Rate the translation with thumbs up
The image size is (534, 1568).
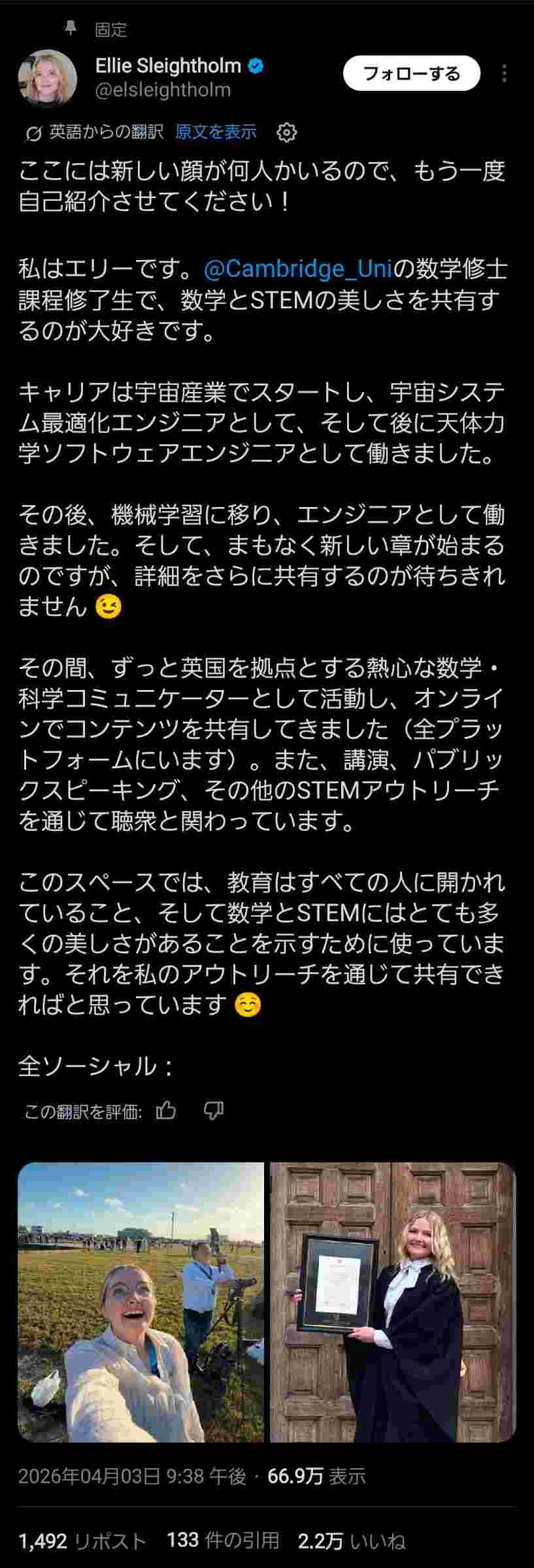pos(166,1111)
